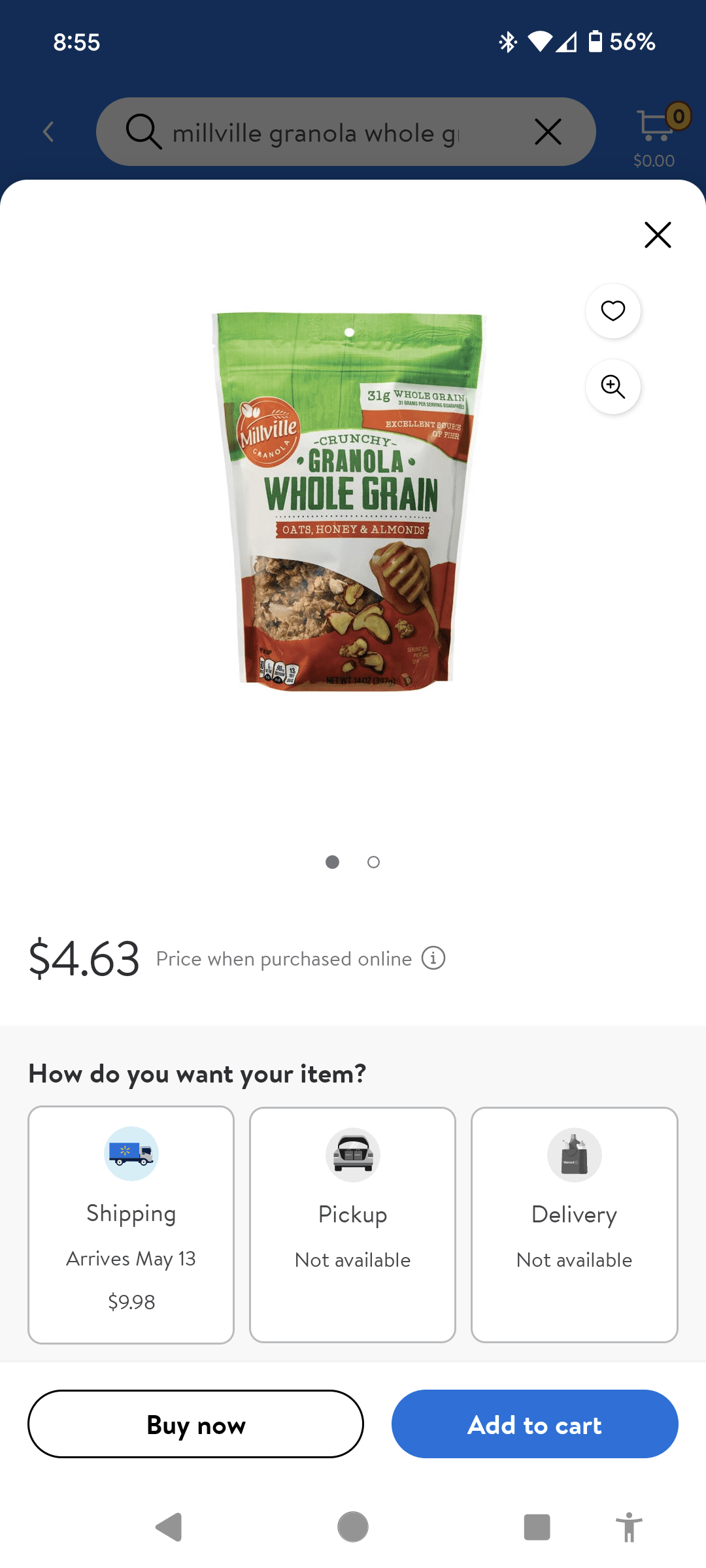Tap the Pickup car trunk icon
The image size is (706, 1568).
352,1154
